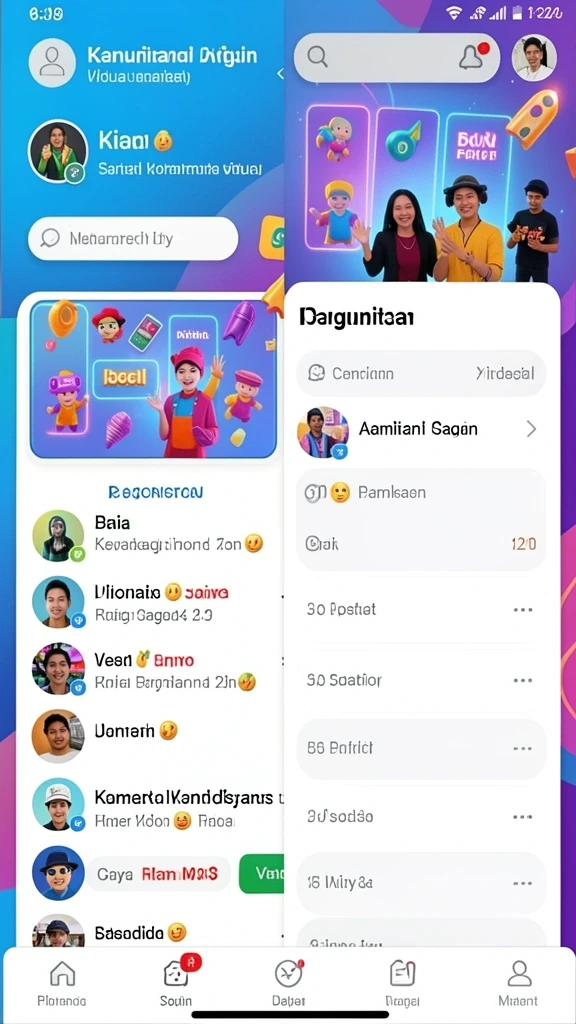
Task: Open the overflow menu for B6 Bnfrict
Action: point(523,748)
